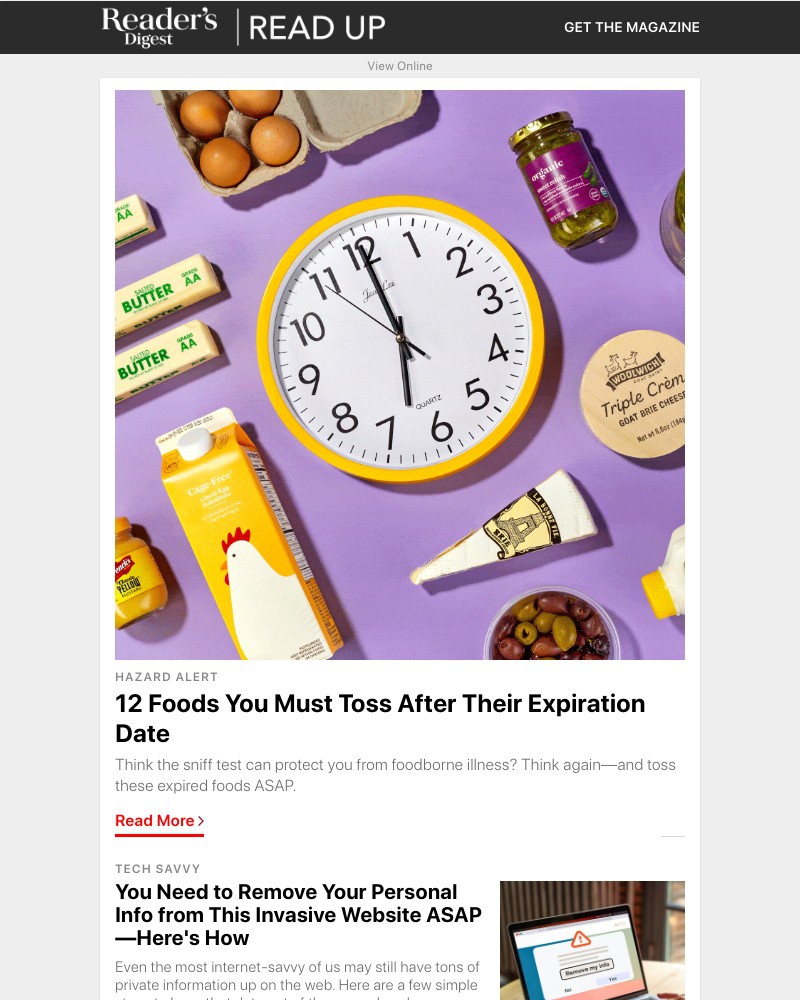Click the View Online link

pyautogui.click(x=400, y=66)
